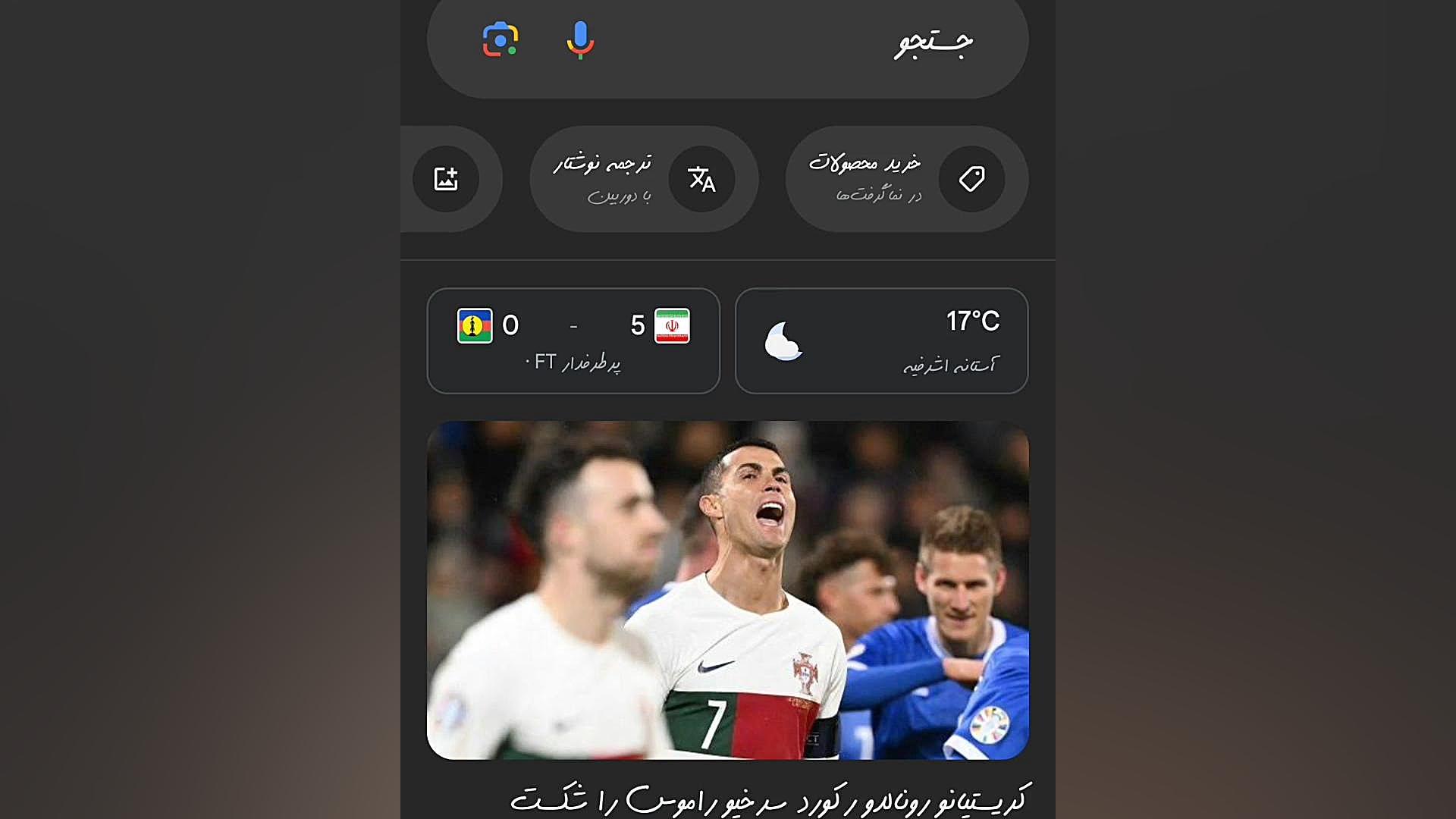
Task: Open the Cristiano Ronaldo news article
Action: [x=727, y=591]
